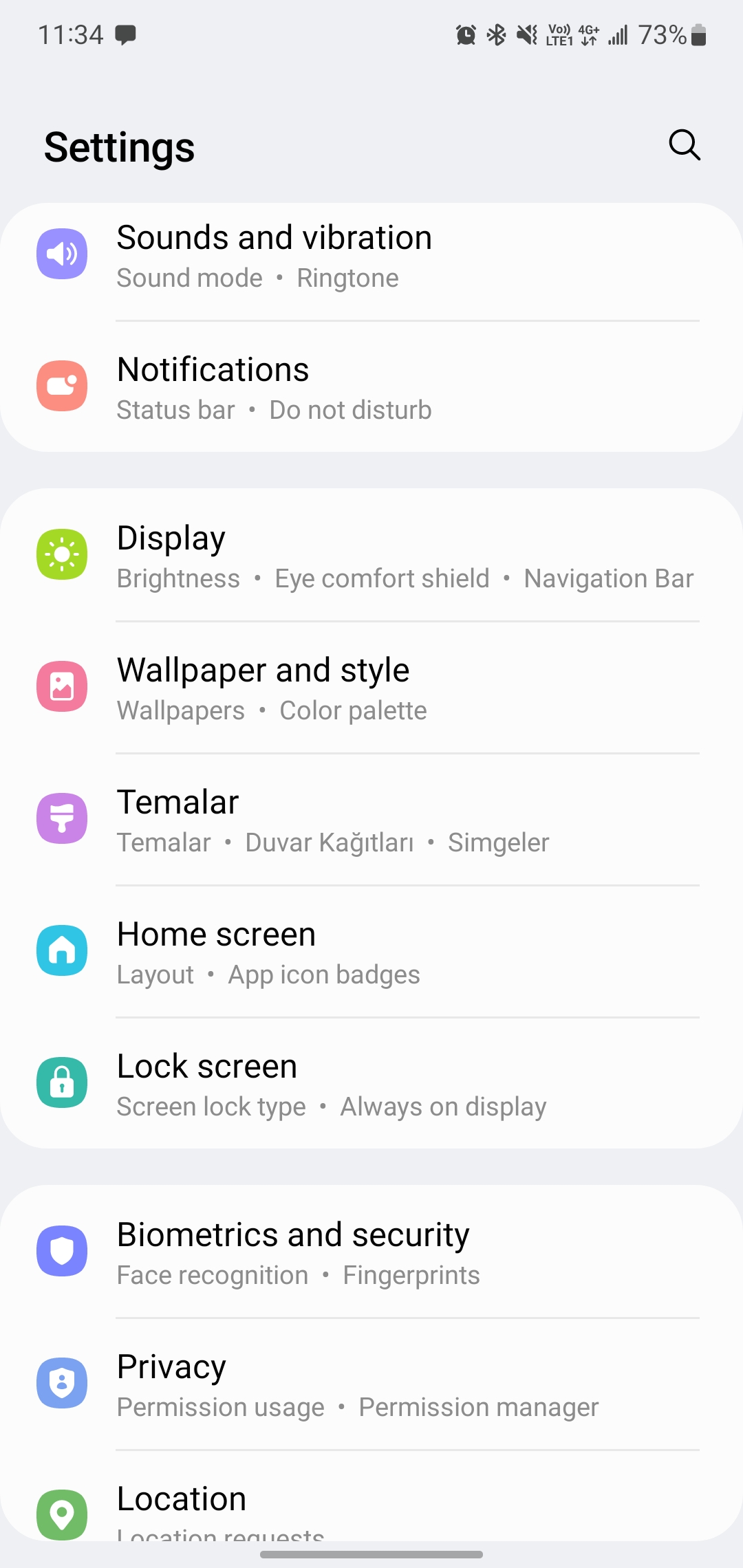Select Wallpaper and style
Screen dimensions: 743x1568
pos(371,687)
